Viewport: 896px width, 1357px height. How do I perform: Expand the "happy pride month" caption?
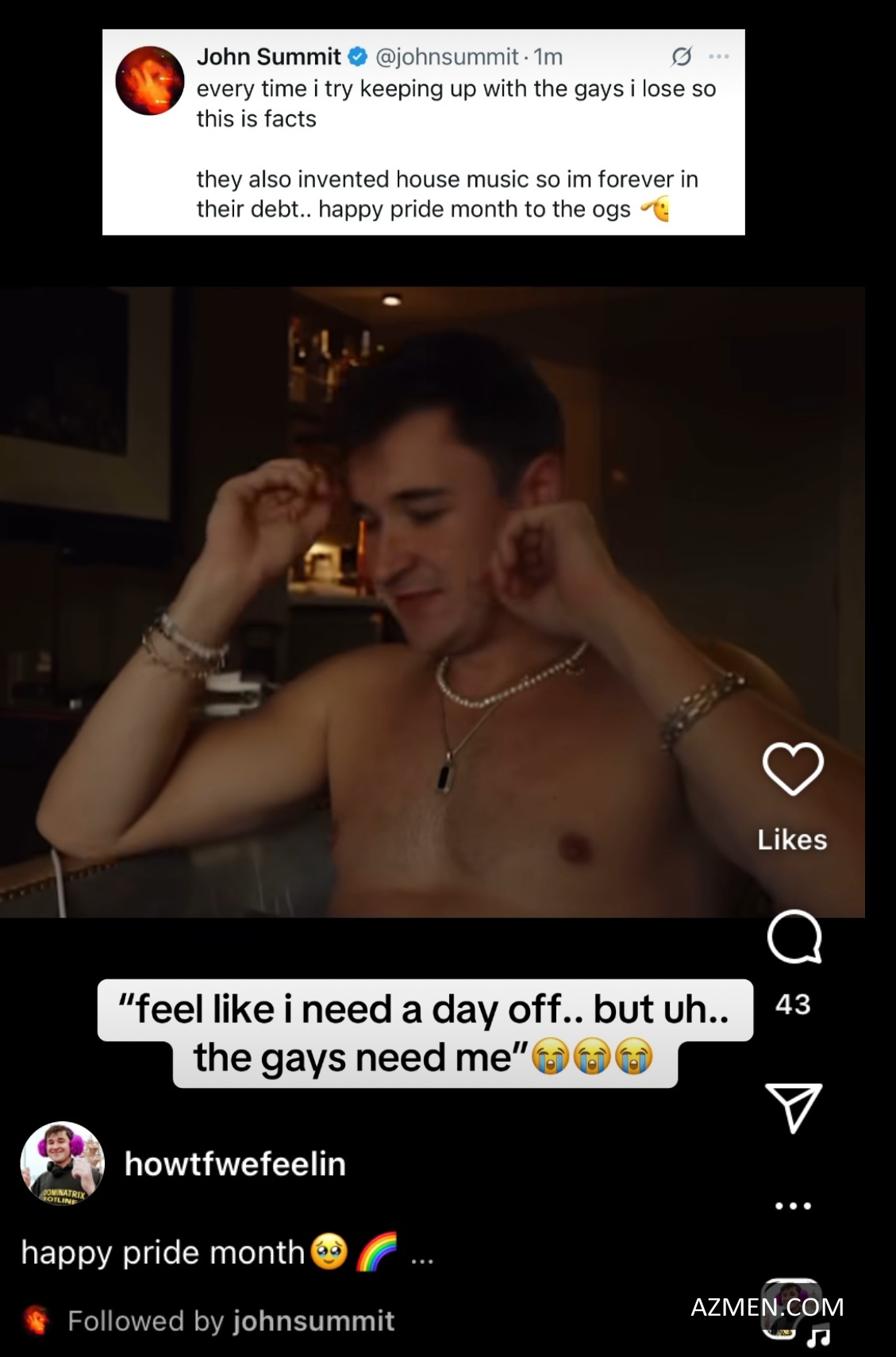[x=421, y=1254]
